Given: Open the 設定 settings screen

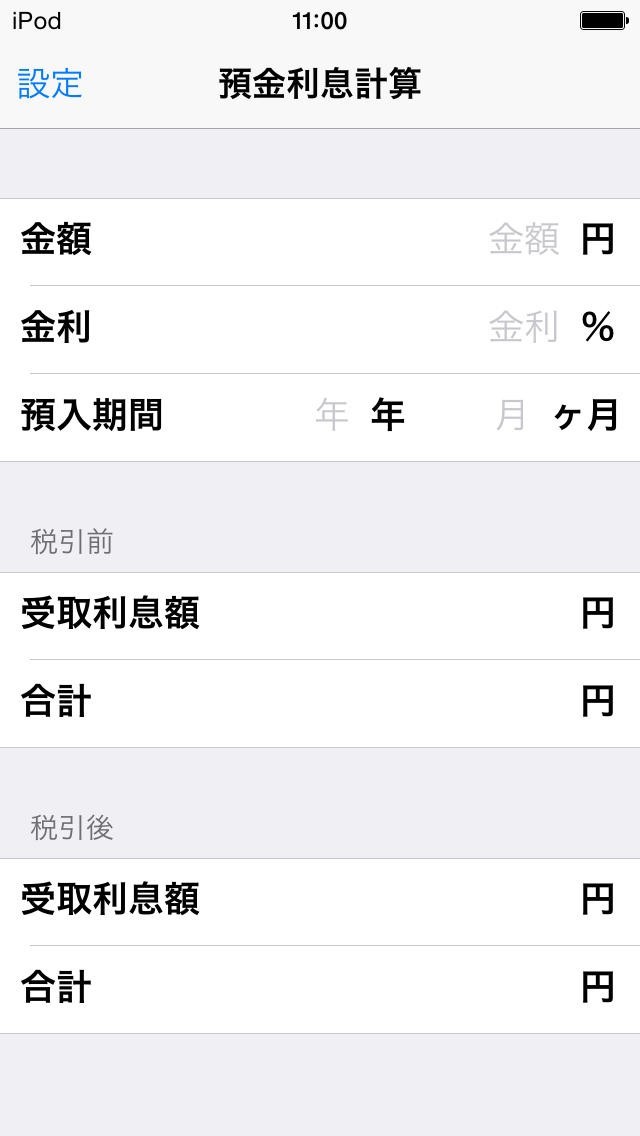Looking at the screenshot, I should click(50, 84).
